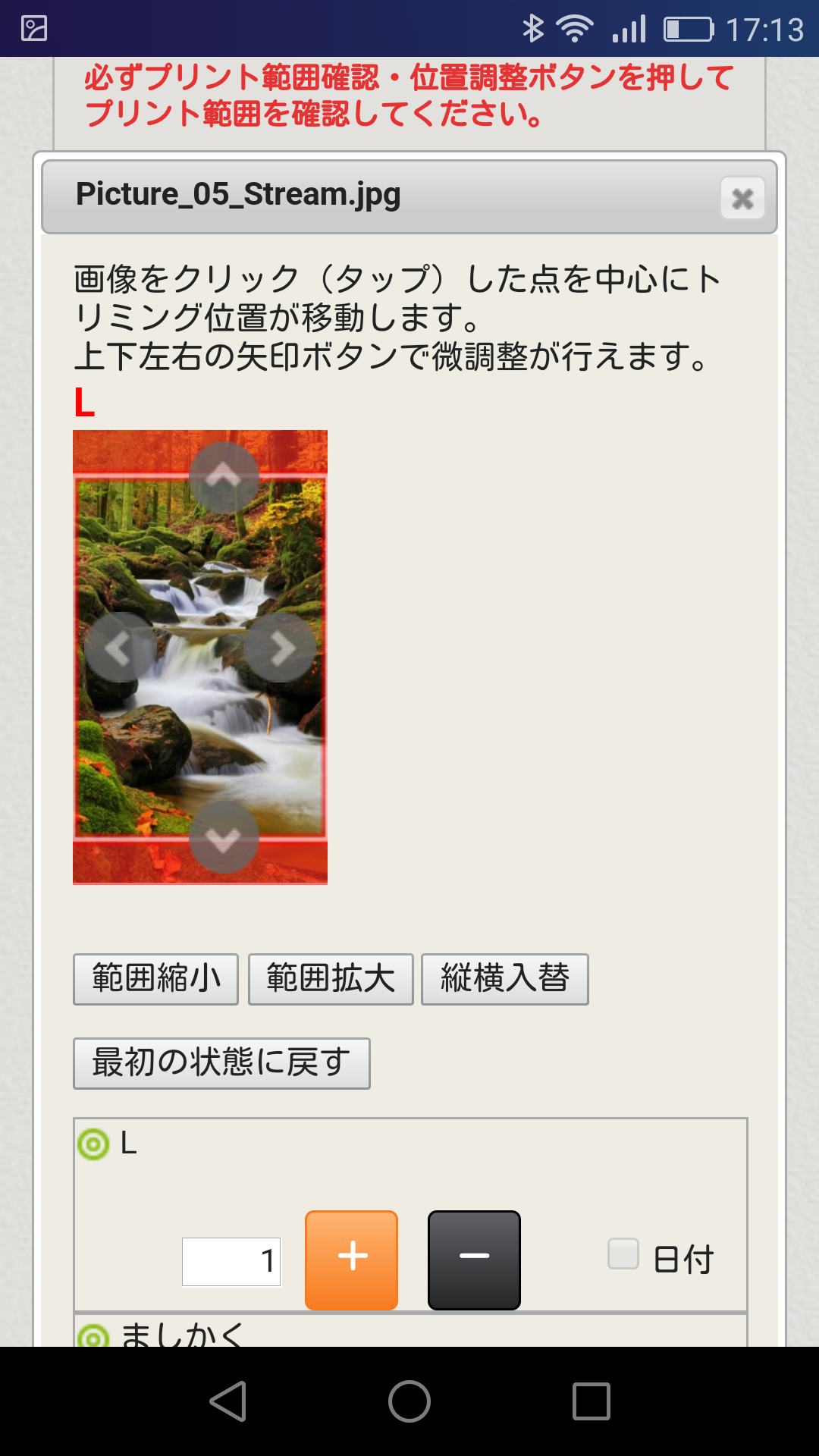Go back using the system back button
The image size is (819, 1456).
pos(227,1401)
